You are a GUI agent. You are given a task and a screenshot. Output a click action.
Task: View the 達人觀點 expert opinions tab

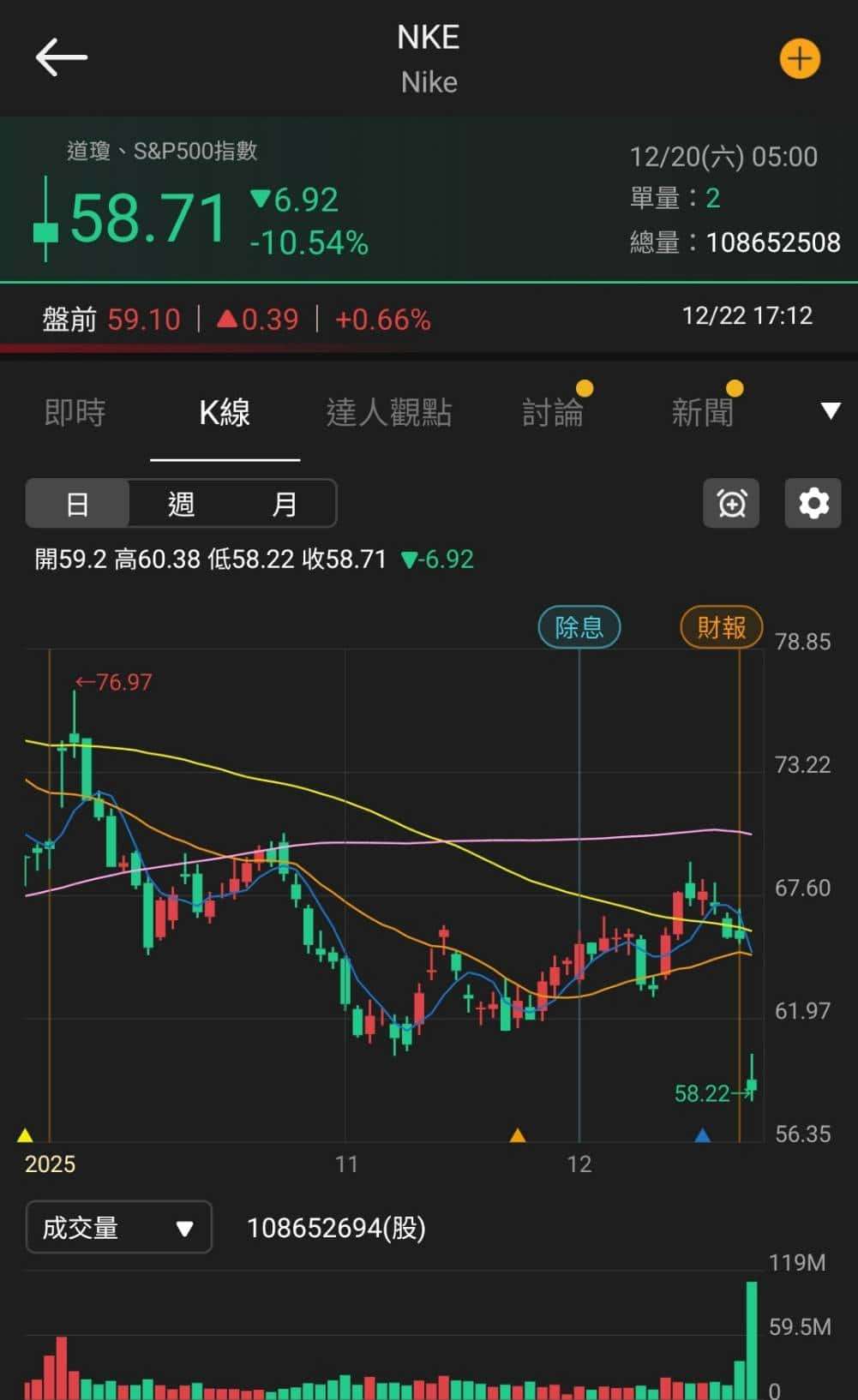tap(388, 413)
